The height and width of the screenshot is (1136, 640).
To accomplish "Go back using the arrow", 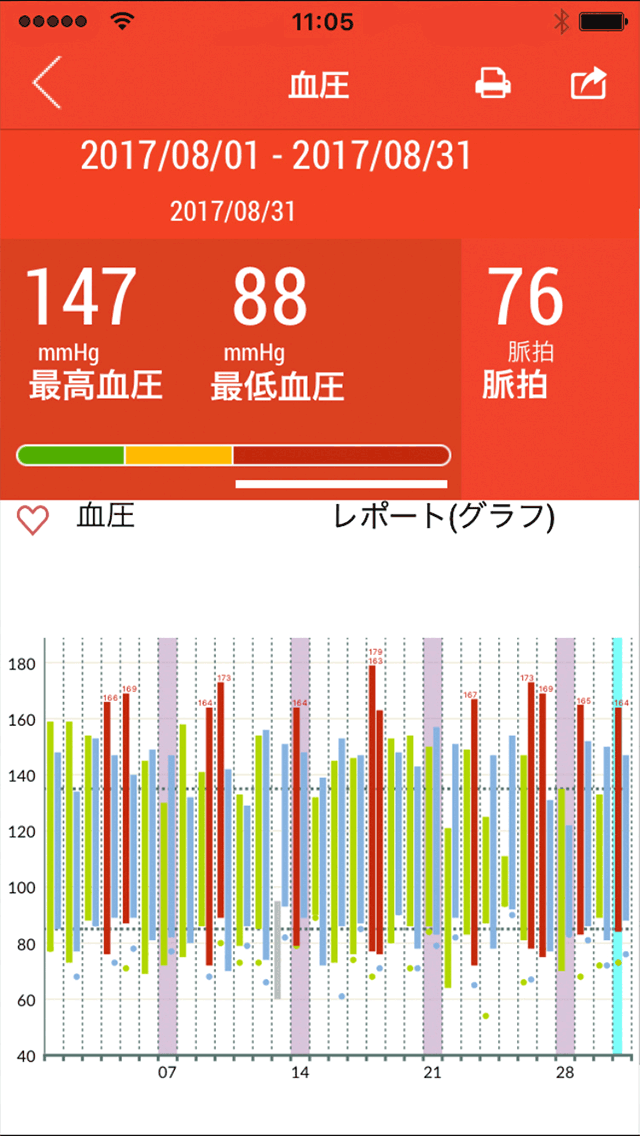I will [47, 84].
